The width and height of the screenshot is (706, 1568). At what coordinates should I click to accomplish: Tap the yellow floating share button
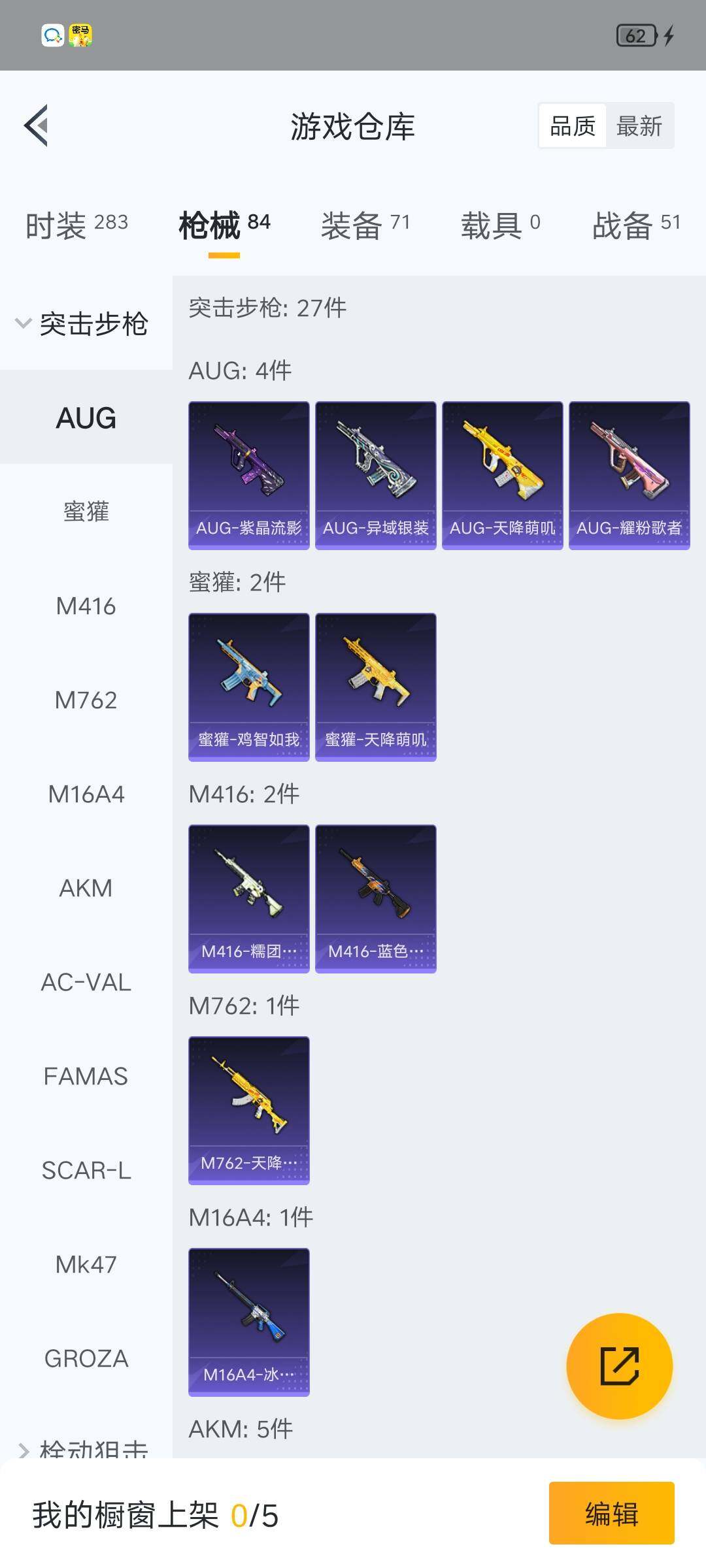pyautogui.click(x=619, y=1366)
